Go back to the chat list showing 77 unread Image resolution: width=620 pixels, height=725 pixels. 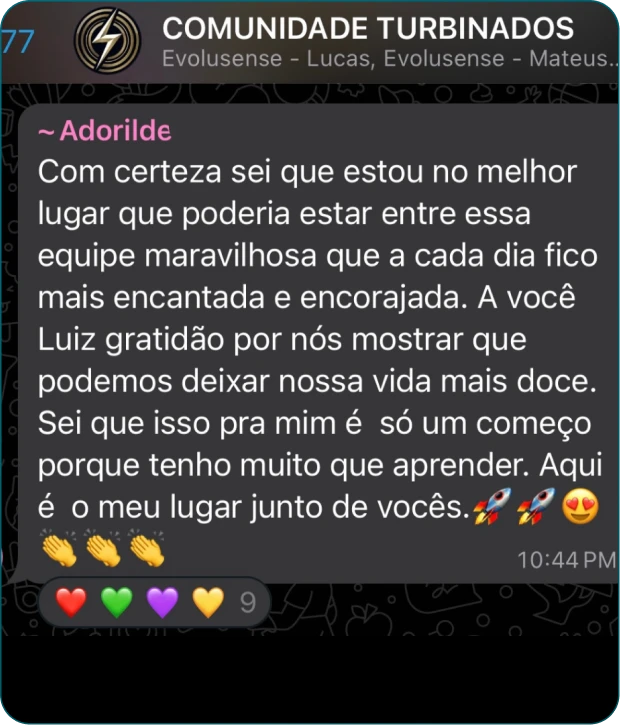pos(20,42)
